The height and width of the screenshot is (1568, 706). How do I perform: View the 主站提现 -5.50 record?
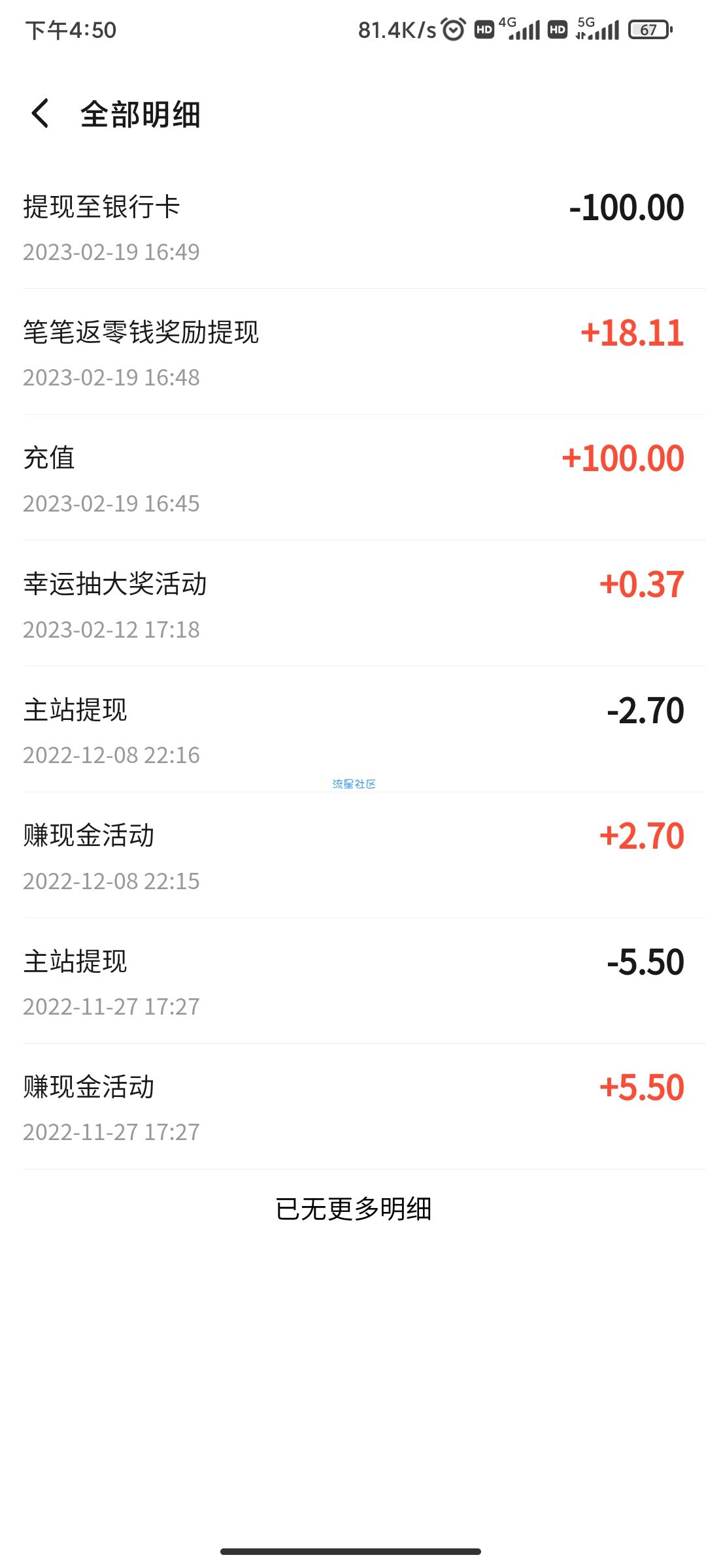[x=353, y=981]
